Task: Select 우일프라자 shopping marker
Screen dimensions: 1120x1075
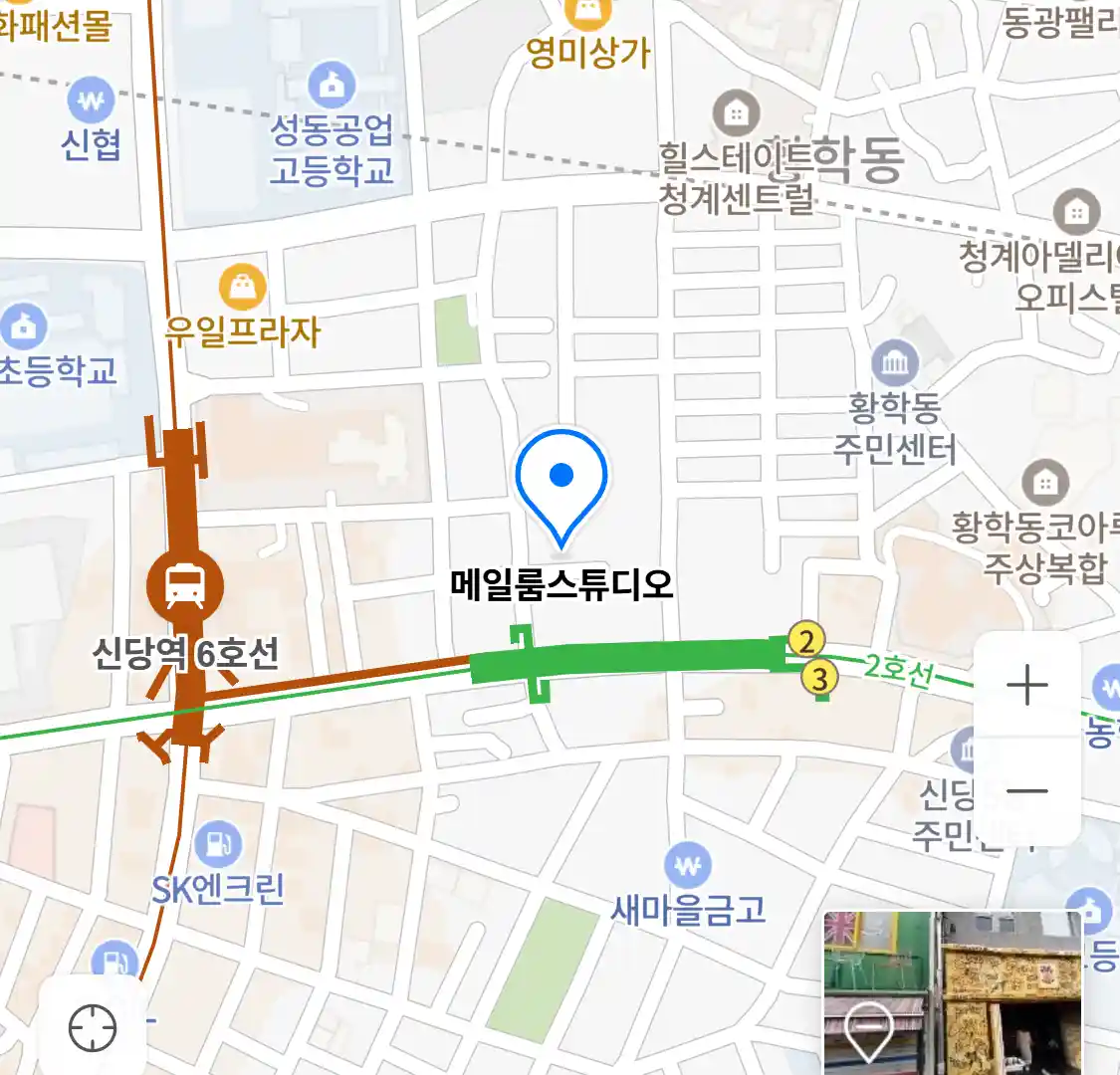Action: pos(242,289)
